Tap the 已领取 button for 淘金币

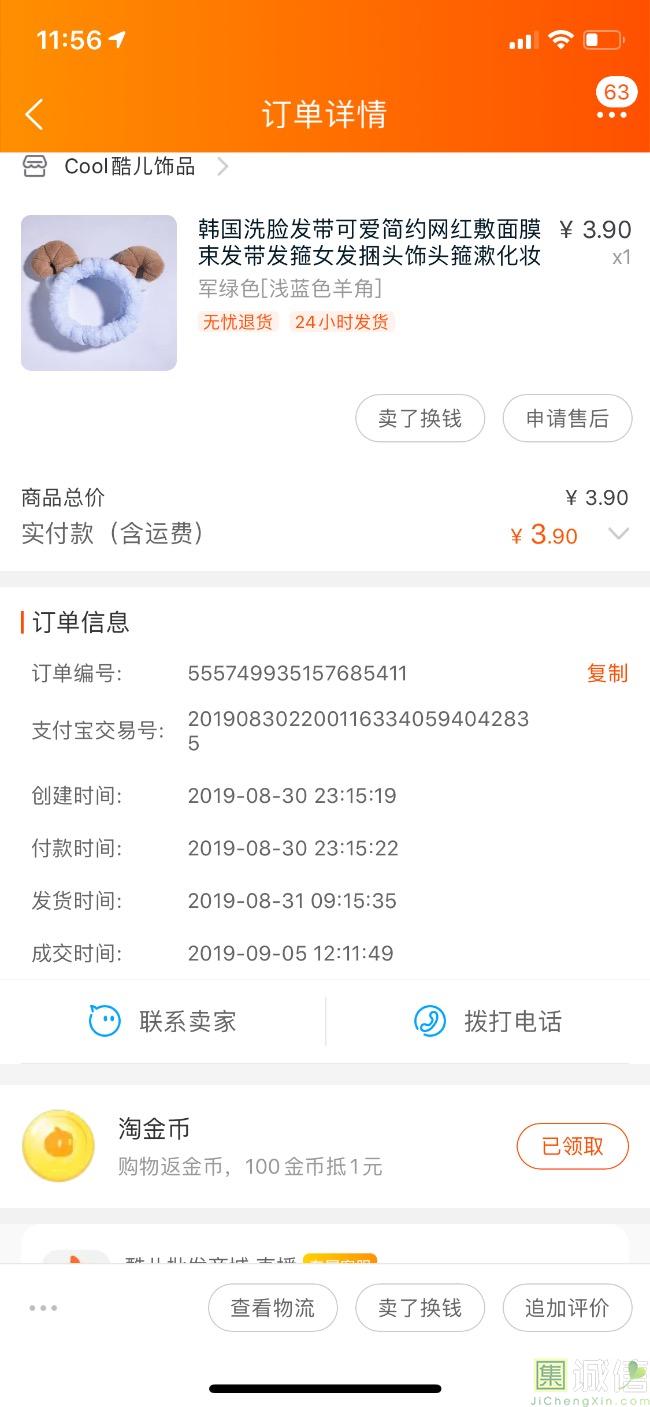(x=572, y=1146)
